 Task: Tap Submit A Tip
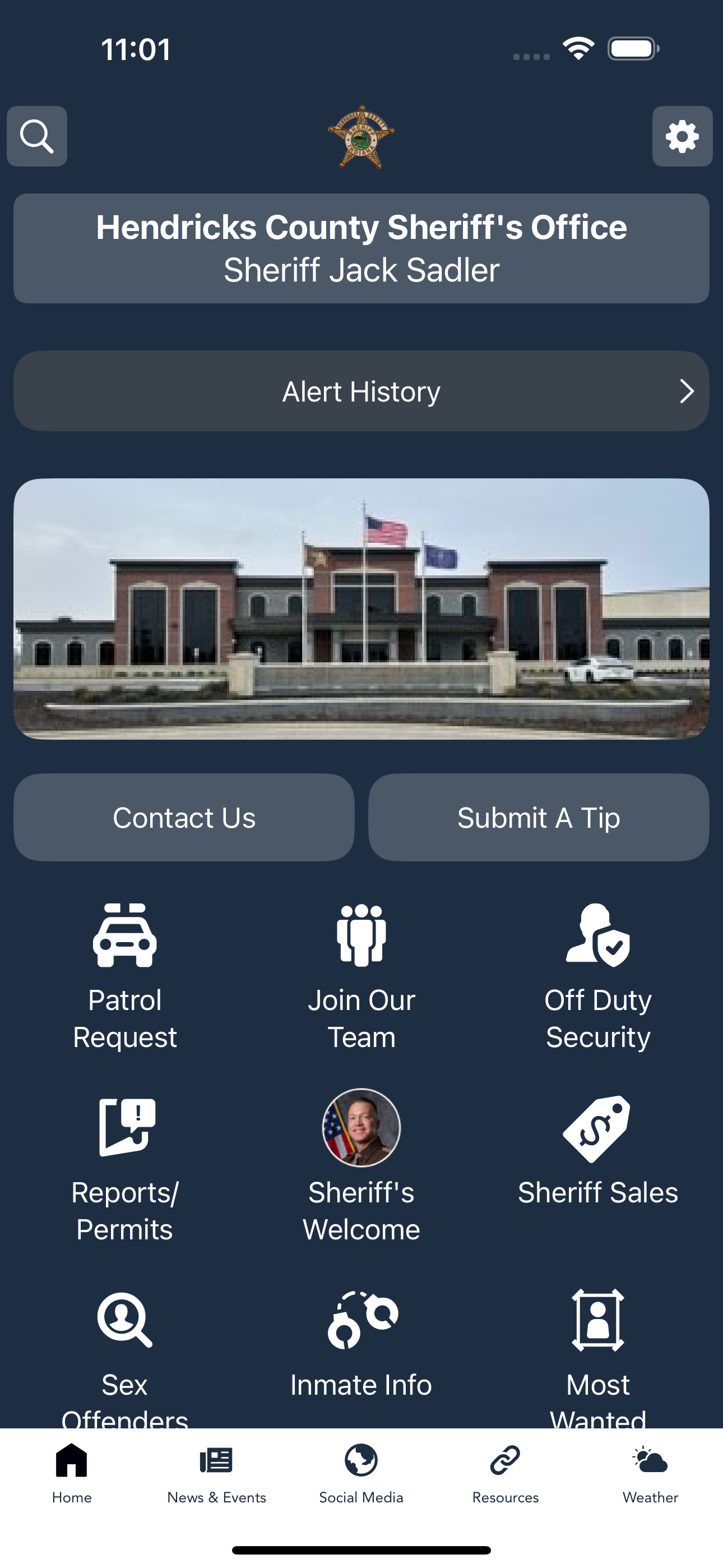(x=538, y=818)
